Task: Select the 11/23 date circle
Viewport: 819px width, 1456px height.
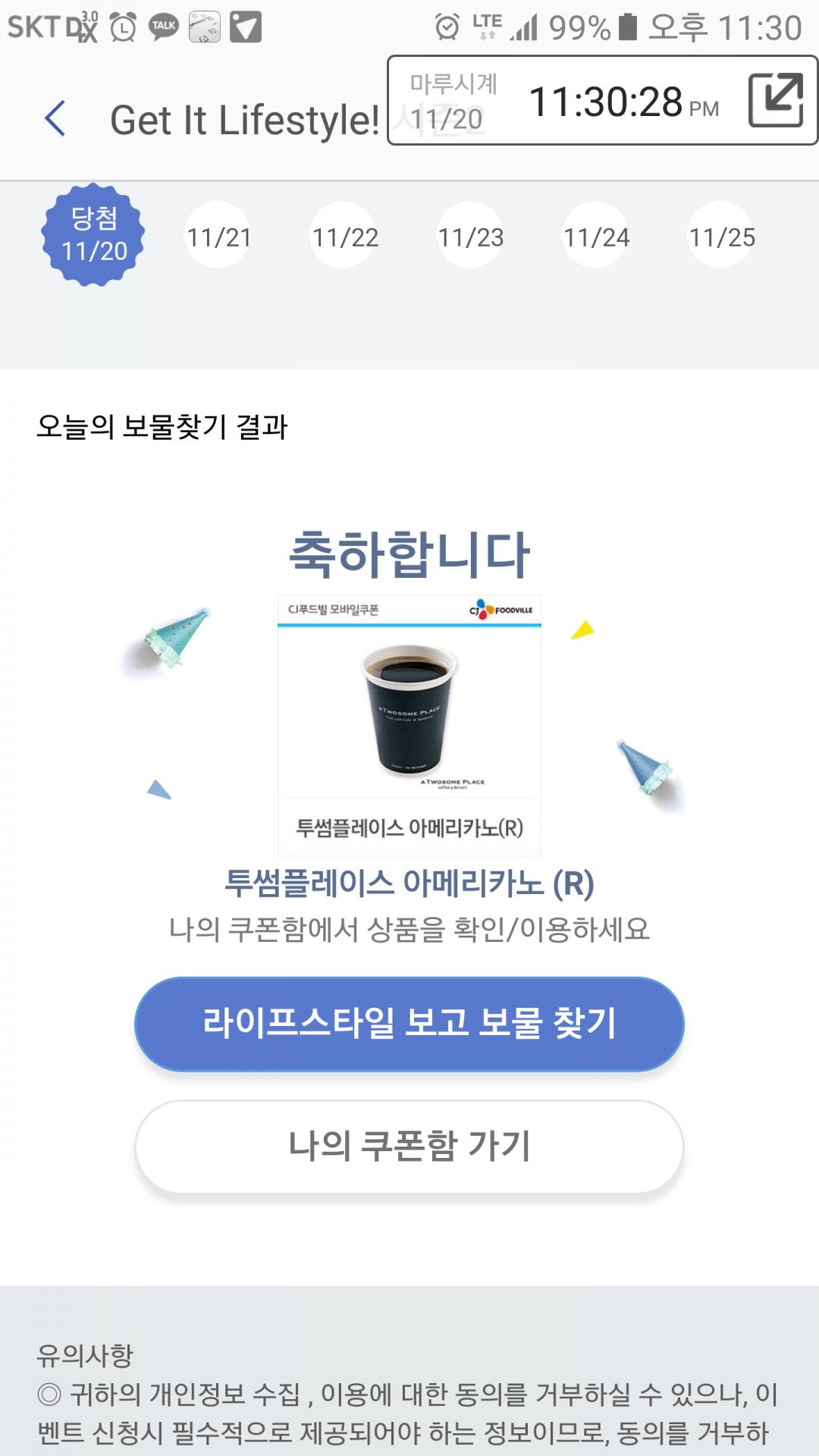Action: point(470,237)
